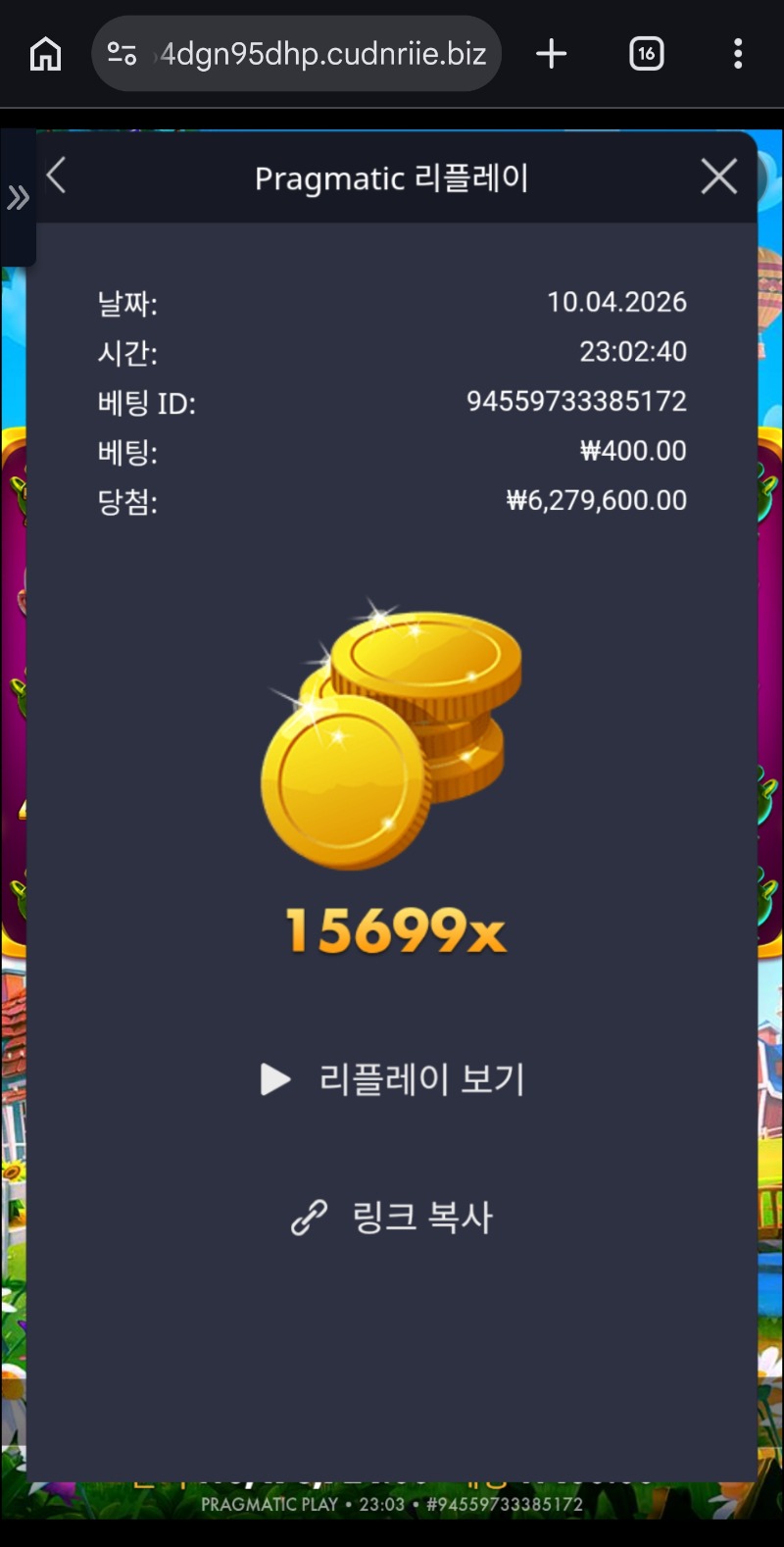
Task: Tap the plus icon to open new tab
Action: (x=551, y=54)
